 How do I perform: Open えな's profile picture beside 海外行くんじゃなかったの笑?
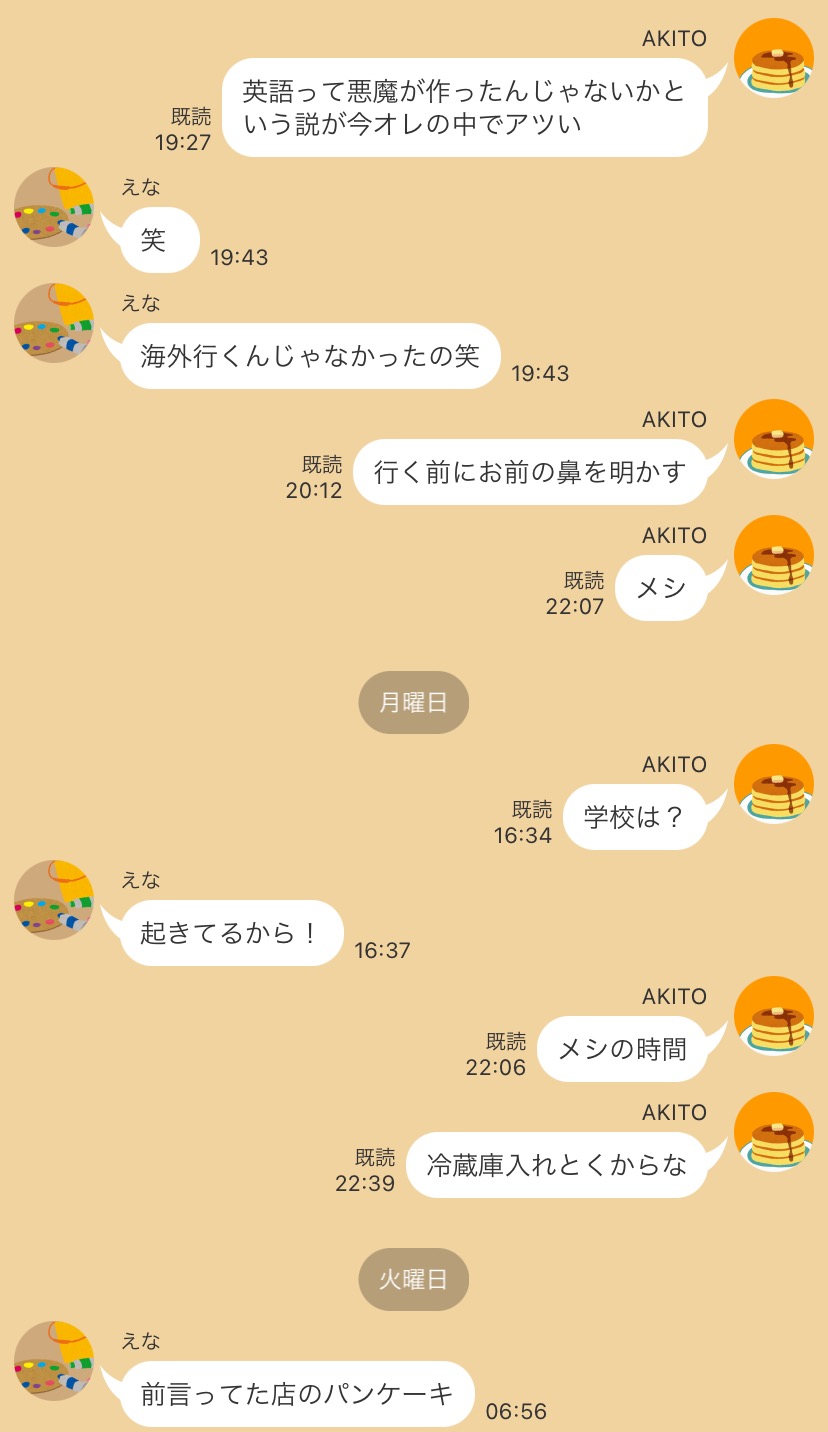[54, 323]
